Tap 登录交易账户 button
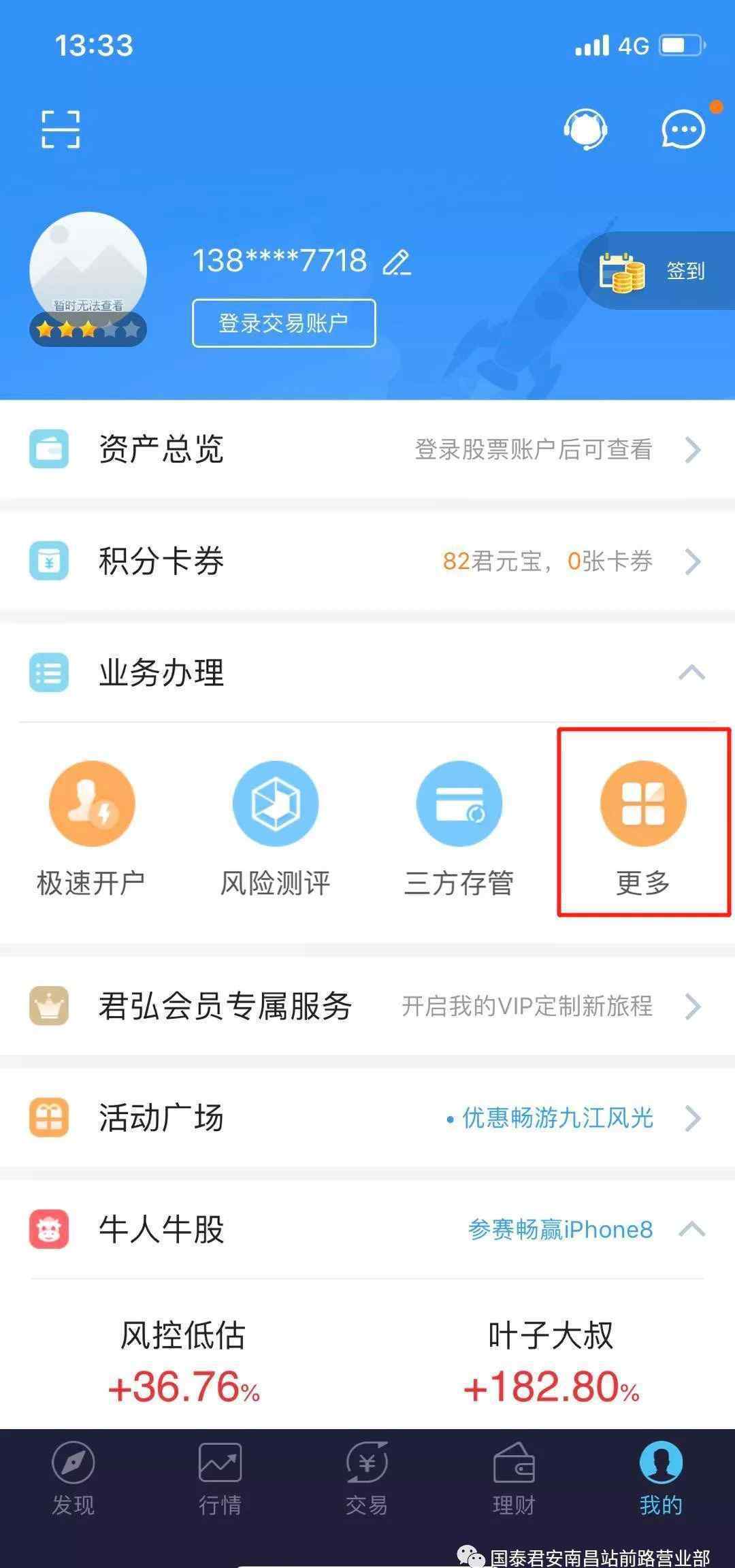 pyautogui.click(x=284, y=323)
